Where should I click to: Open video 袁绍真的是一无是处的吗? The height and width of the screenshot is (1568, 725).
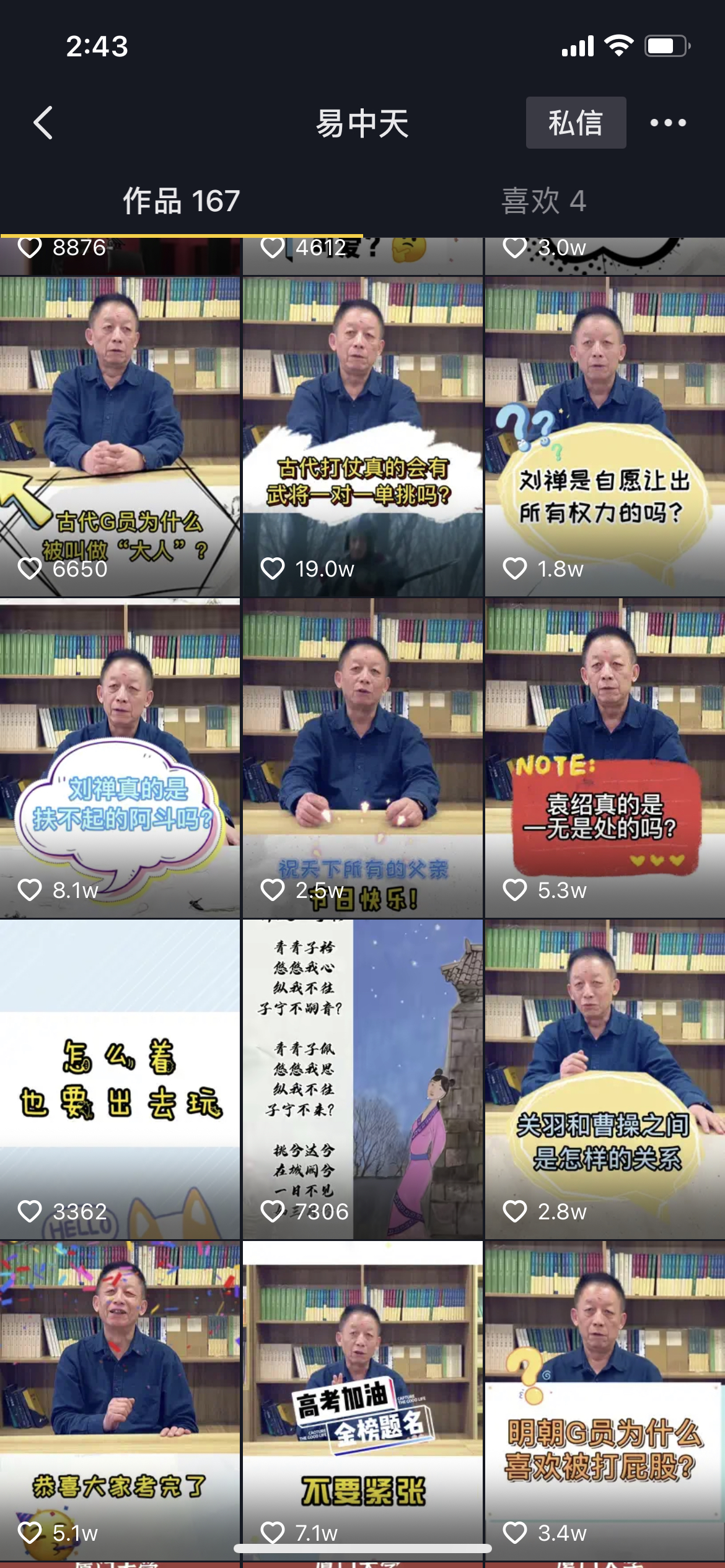click(x=605, y=758)
